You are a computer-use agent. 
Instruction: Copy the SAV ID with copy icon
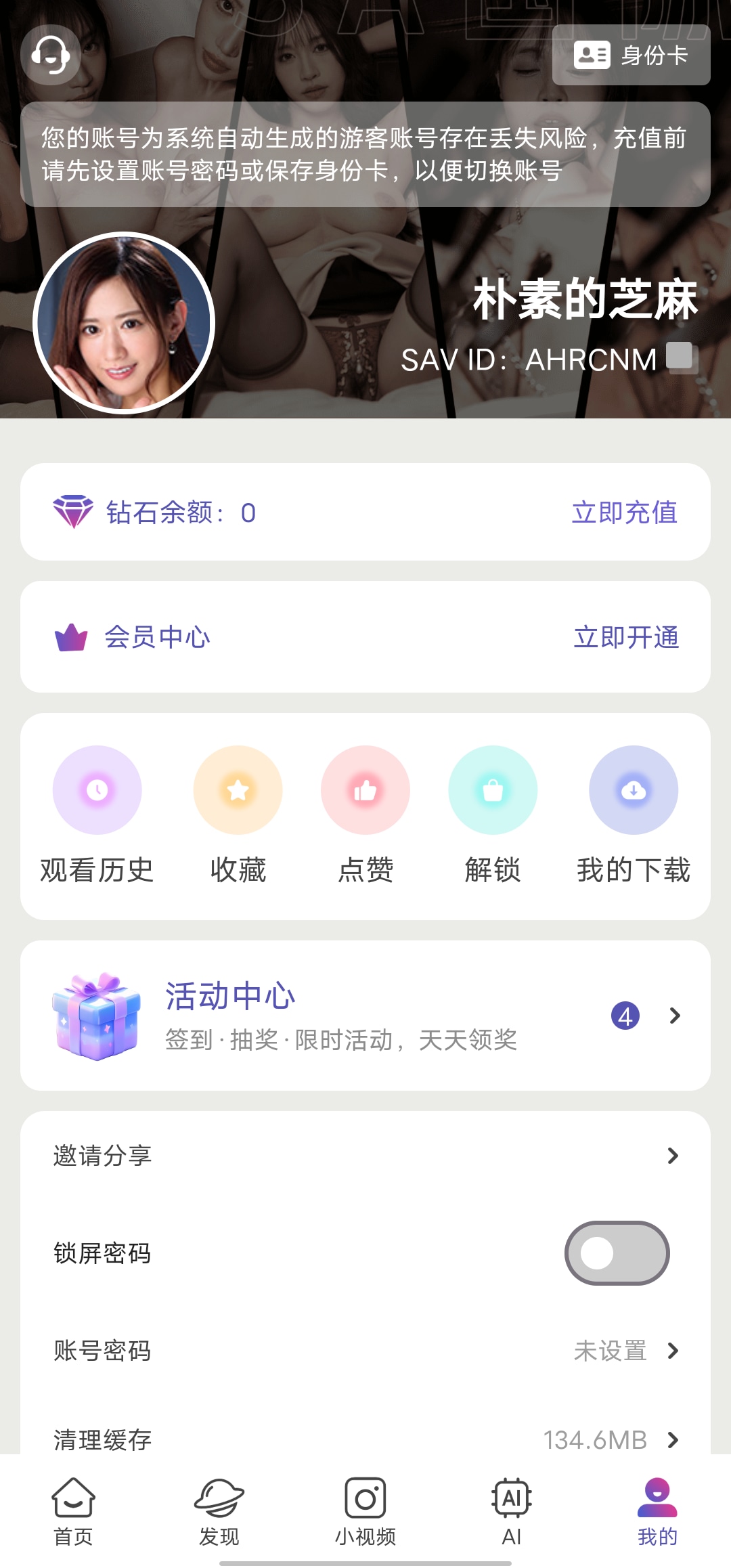point(682,357)
